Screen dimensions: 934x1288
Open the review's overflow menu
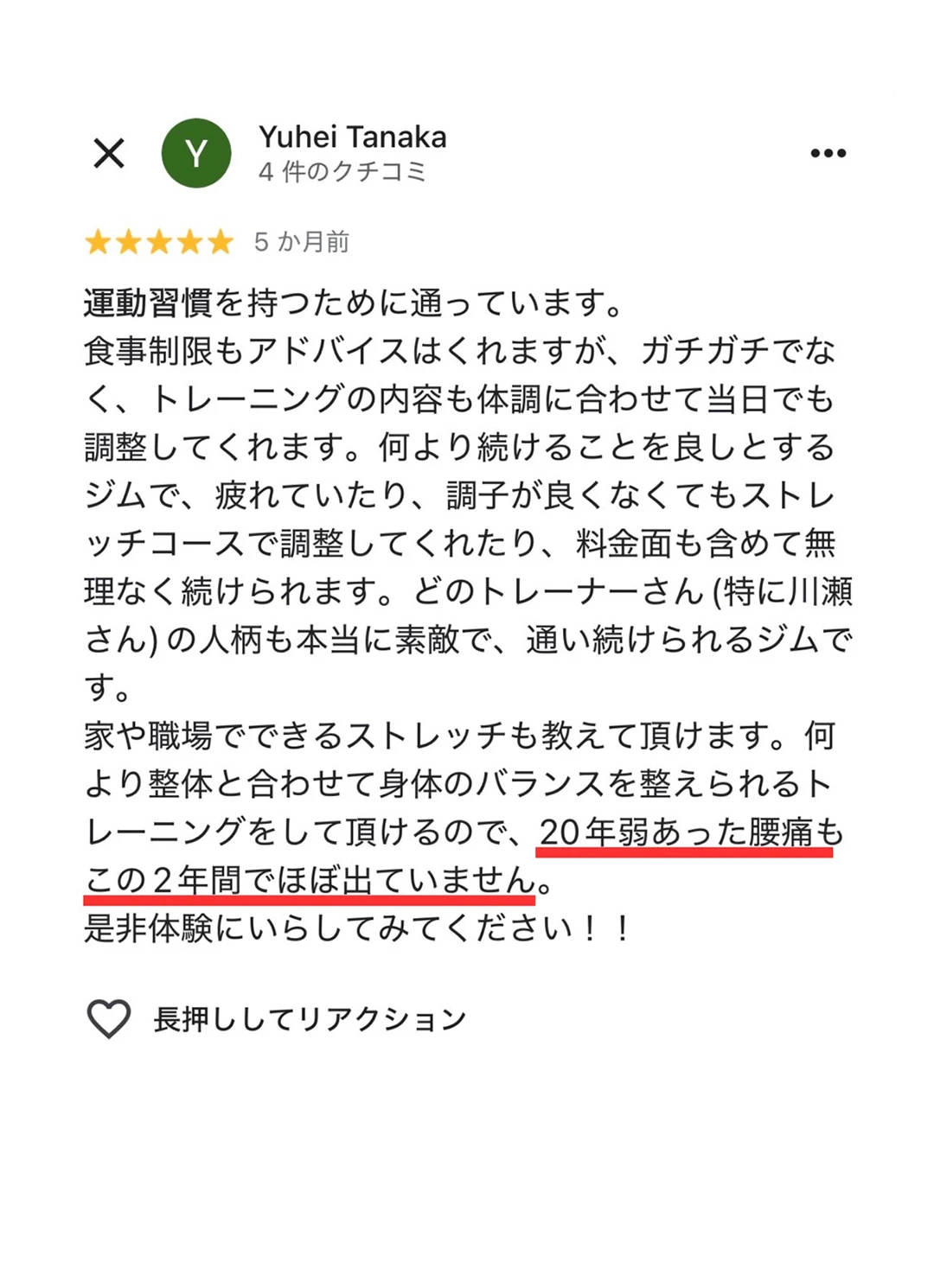[828, 153]
